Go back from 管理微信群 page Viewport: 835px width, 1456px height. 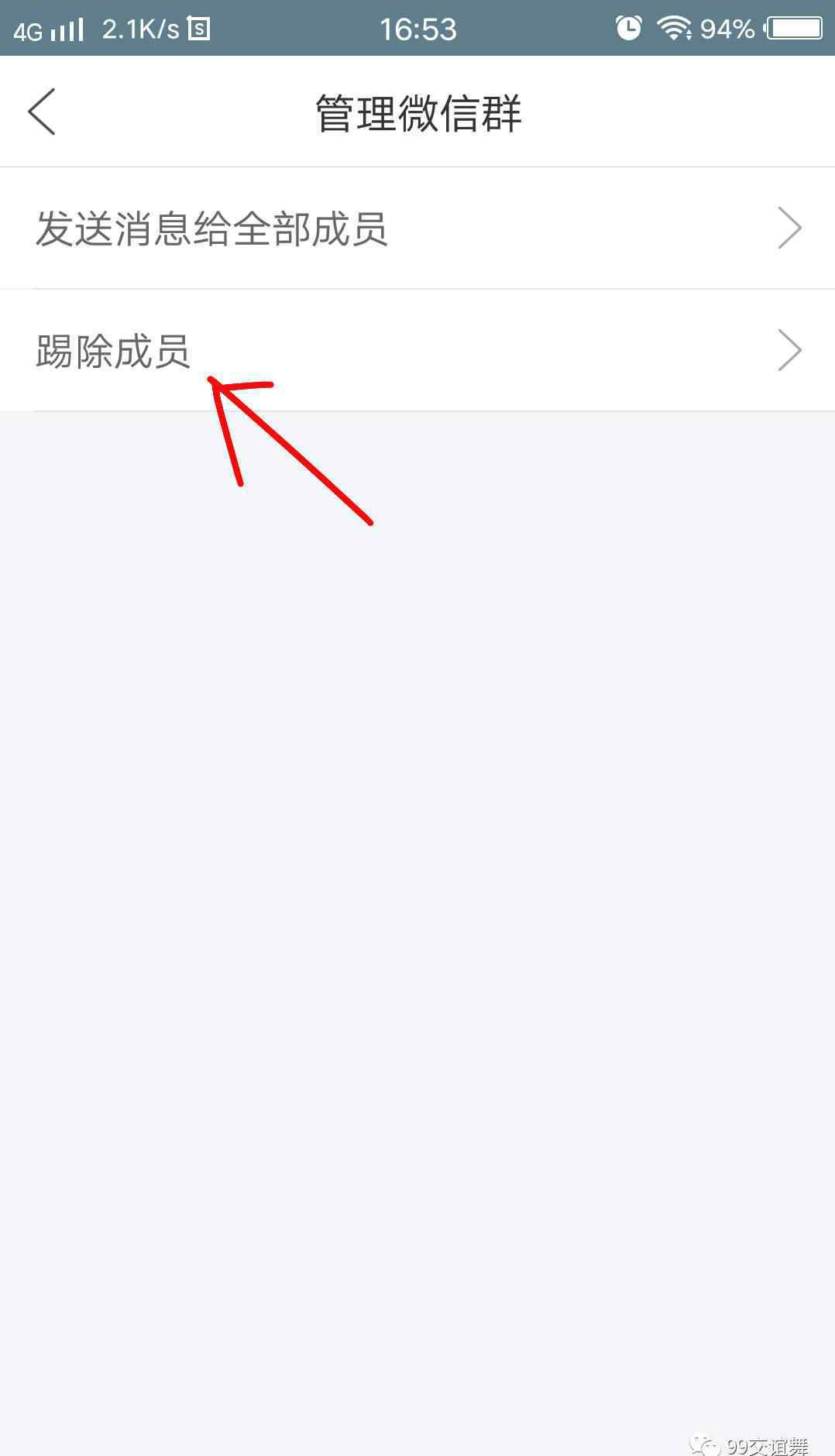tap(42, 112)
